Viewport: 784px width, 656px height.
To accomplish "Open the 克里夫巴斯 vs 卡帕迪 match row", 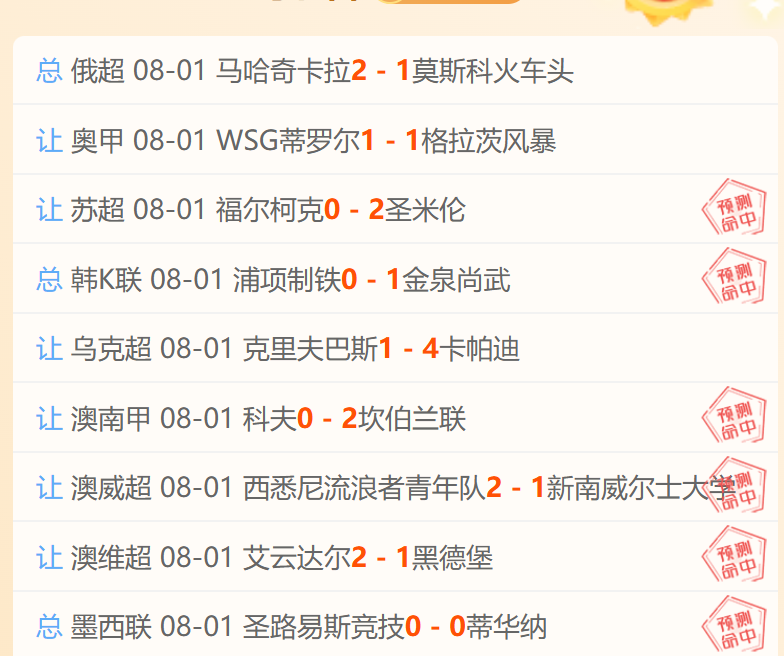I will coord(395,348).
